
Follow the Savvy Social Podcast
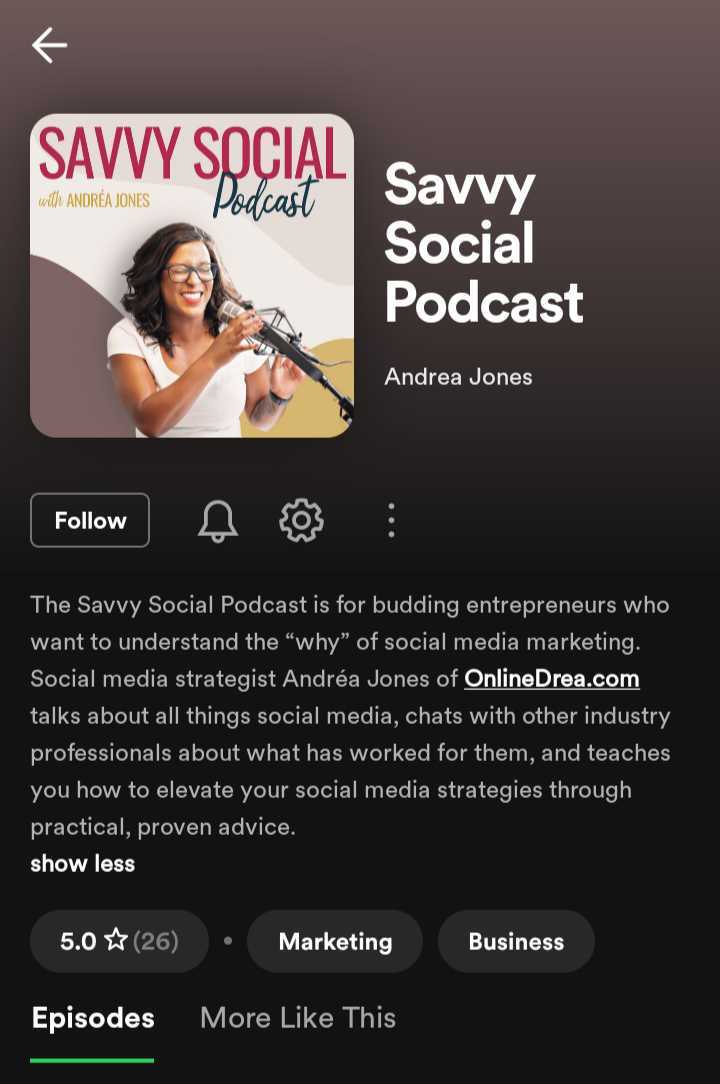coord(90,520)
